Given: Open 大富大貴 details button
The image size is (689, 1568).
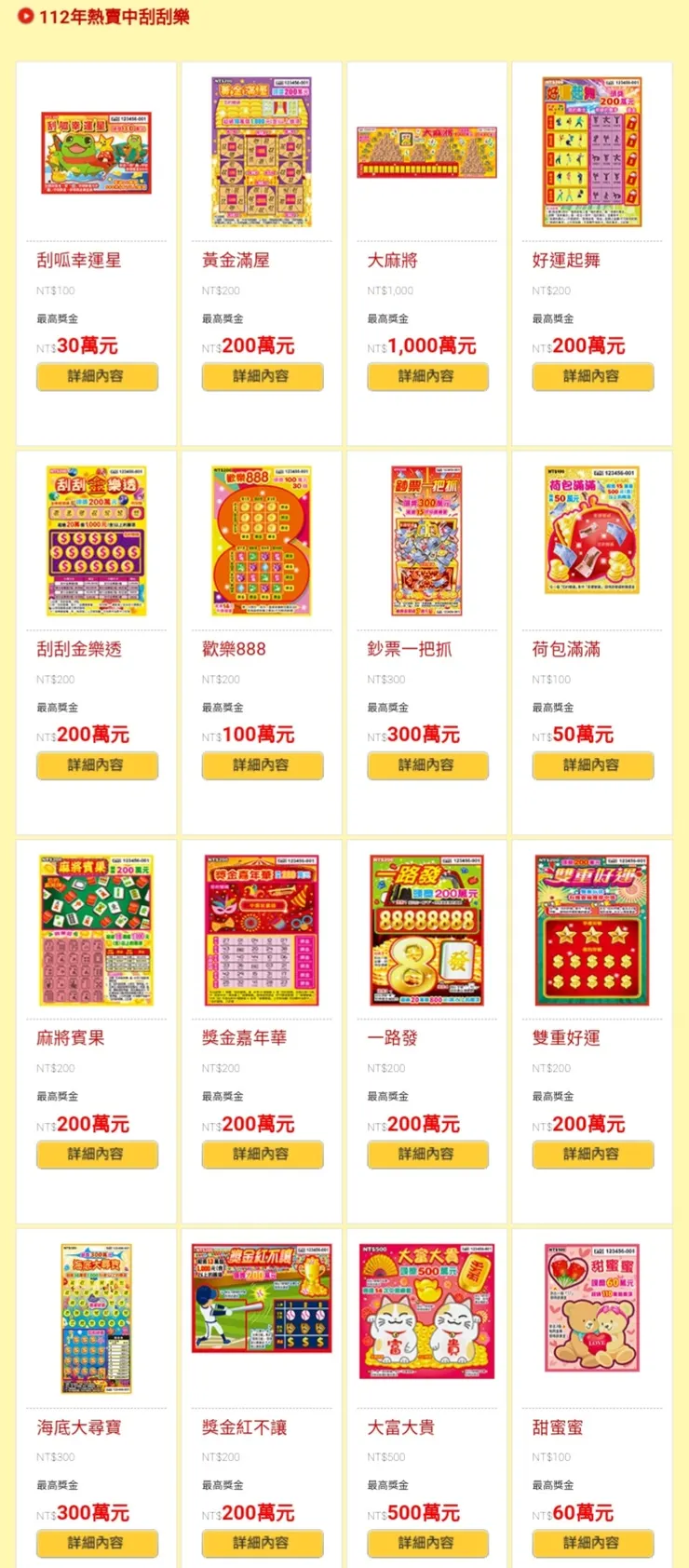Looking at the screenshot, I should coord(427,1543).
